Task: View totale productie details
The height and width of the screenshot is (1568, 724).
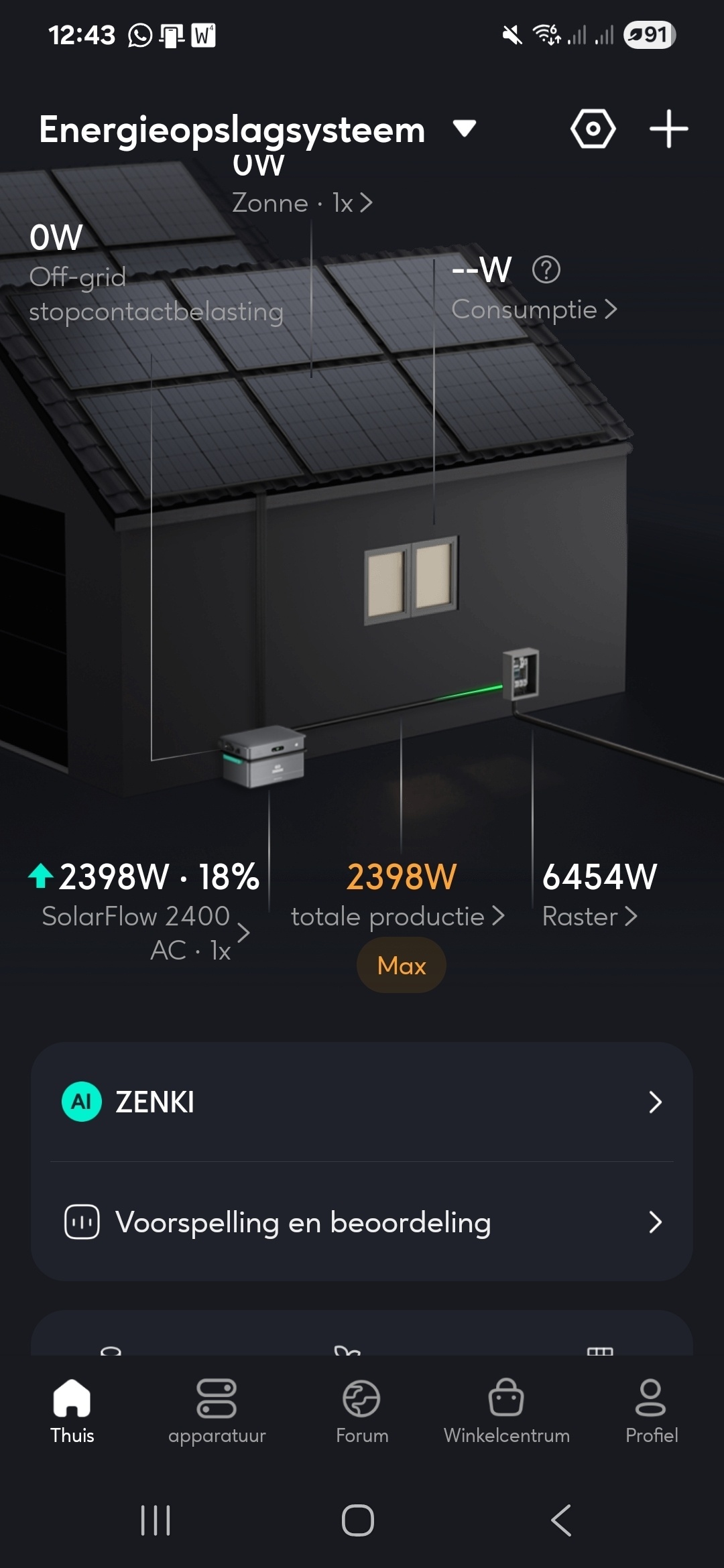Action: 398,916
